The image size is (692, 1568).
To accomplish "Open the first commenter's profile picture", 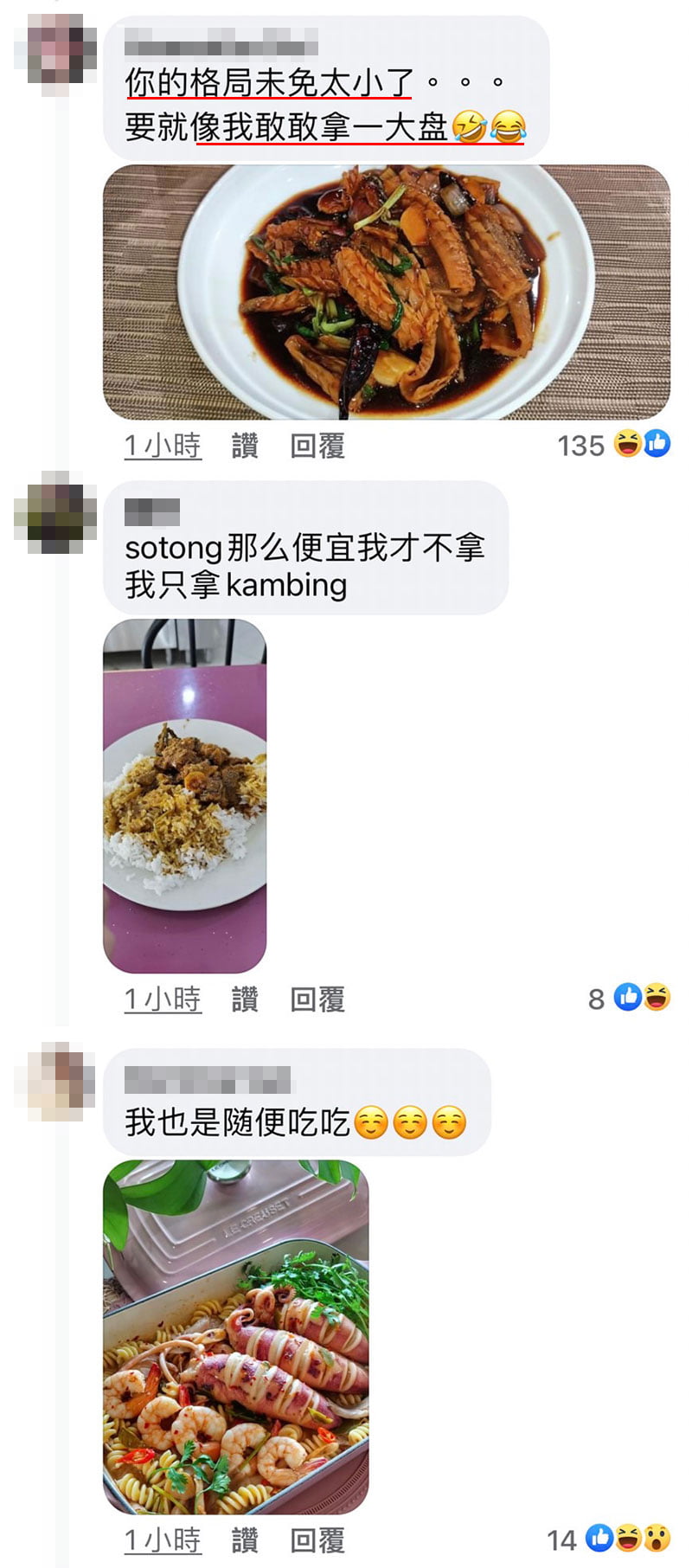I will 56,55.
